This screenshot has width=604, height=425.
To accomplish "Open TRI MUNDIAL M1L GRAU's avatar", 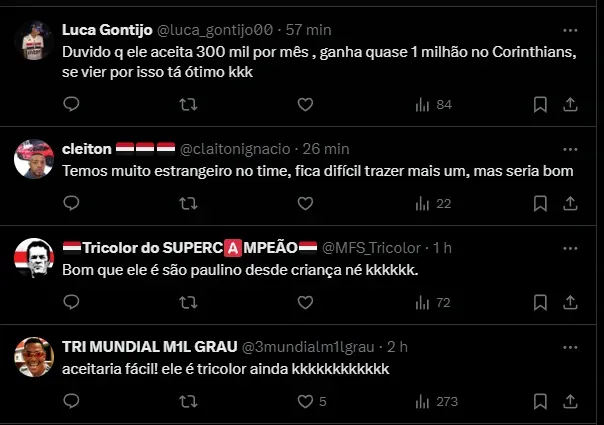I will pos(33,357).
